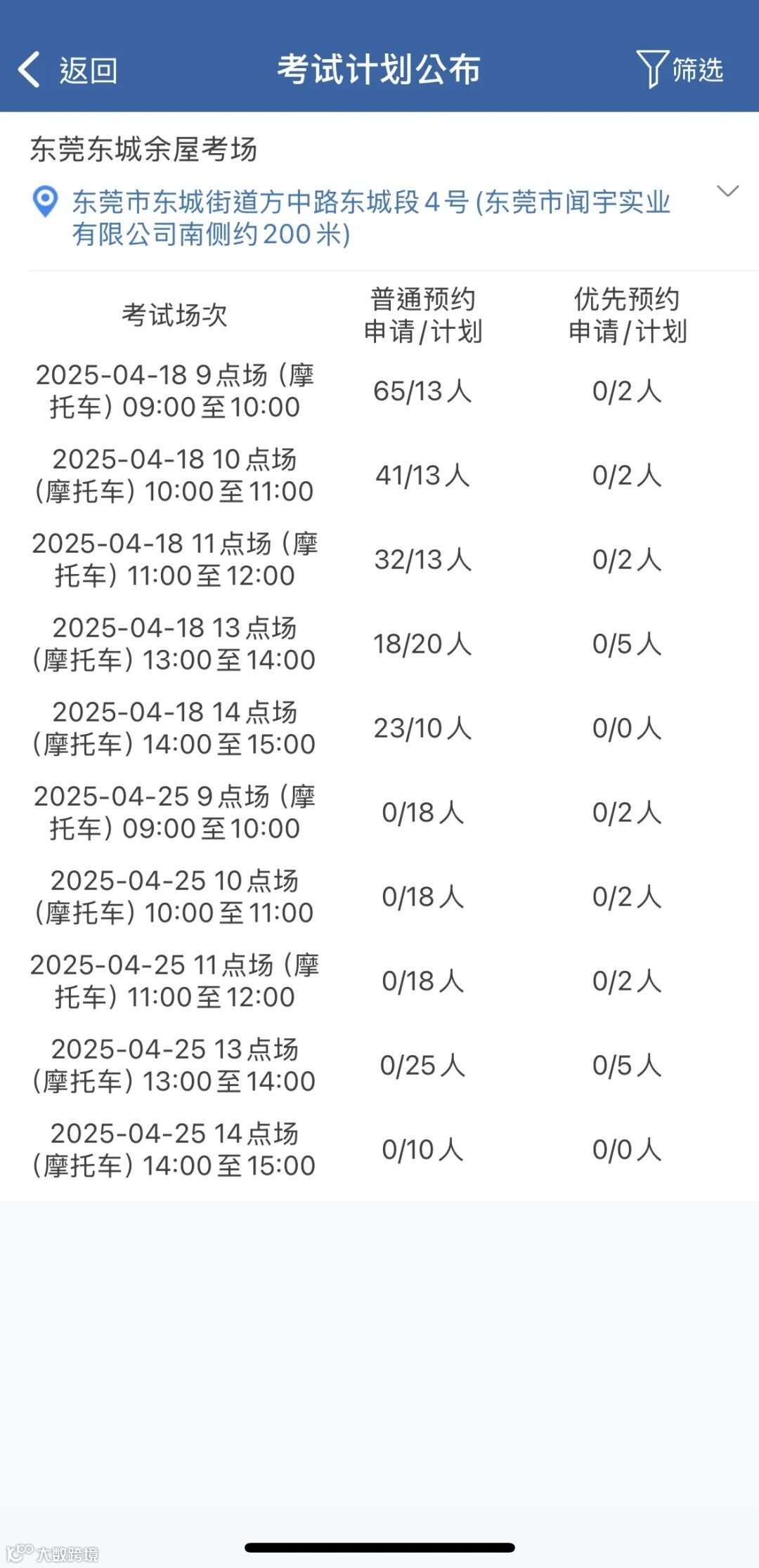The height and width of the screenshot is (1568, 759).
Task: Open the blue 东莞市东城街道方中路 address link
Action: [x=370, y=218]
